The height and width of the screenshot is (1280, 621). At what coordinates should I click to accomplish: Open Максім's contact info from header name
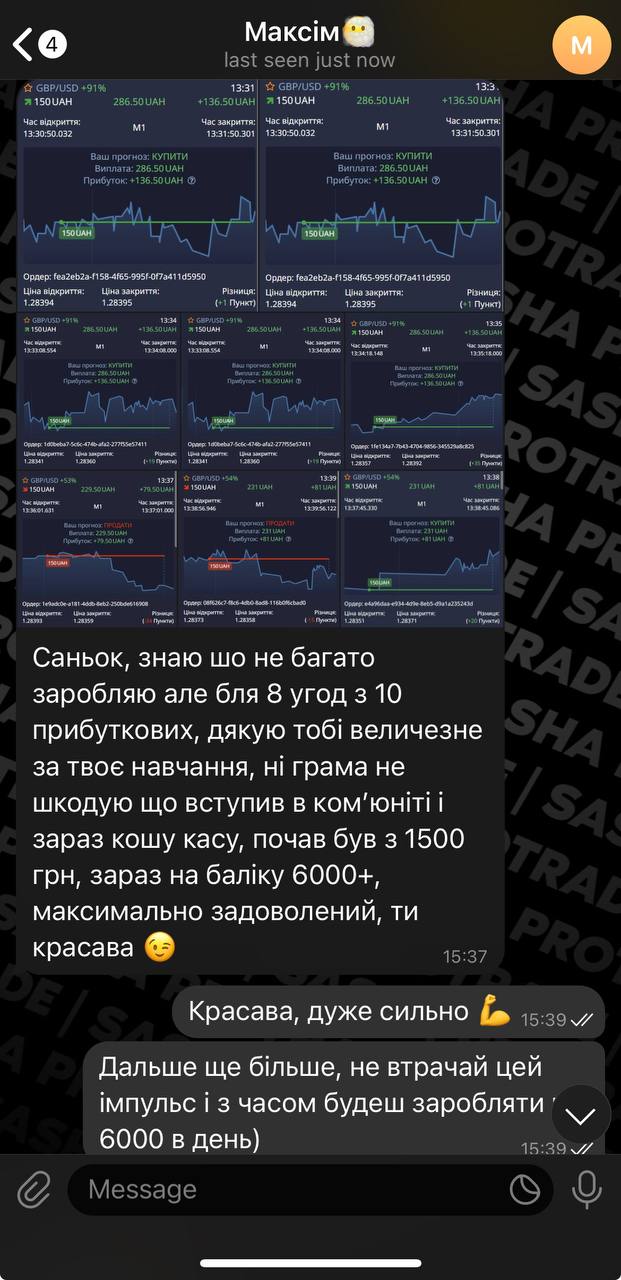pos(300,32)
